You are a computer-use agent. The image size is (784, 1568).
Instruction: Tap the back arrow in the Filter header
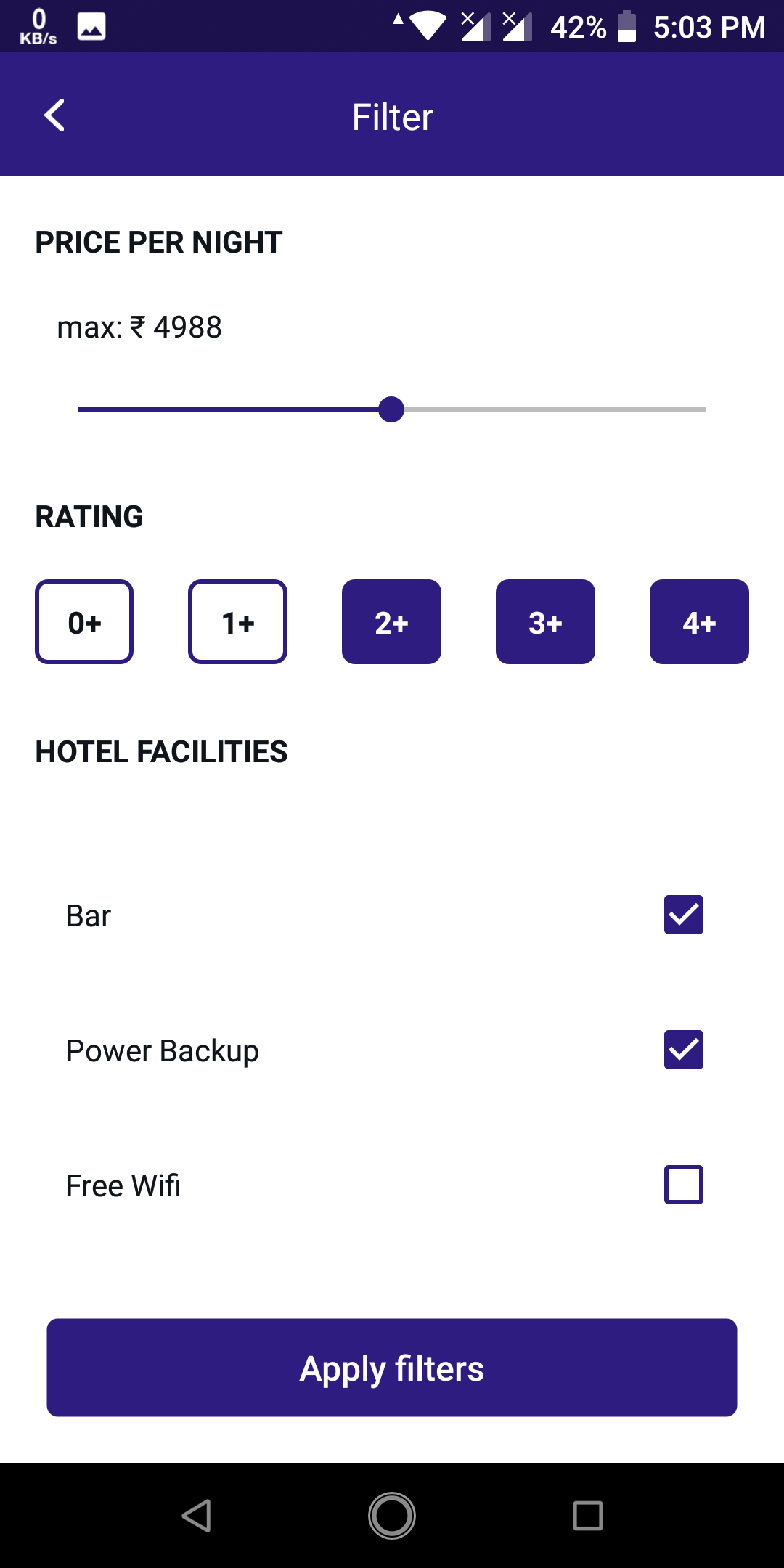pos(54,115)
